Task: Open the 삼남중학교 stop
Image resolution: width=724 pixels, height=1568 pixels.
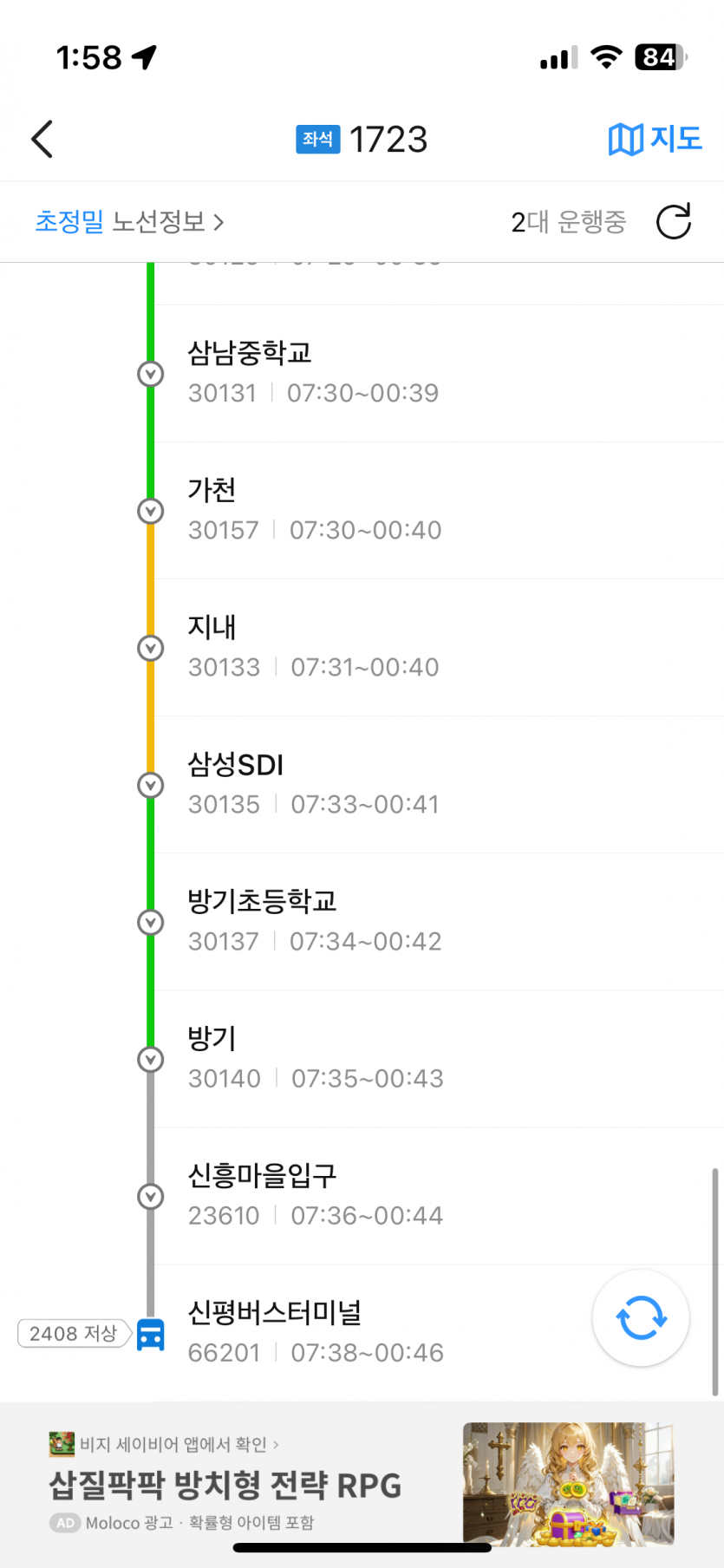Action: click(439, 374)
